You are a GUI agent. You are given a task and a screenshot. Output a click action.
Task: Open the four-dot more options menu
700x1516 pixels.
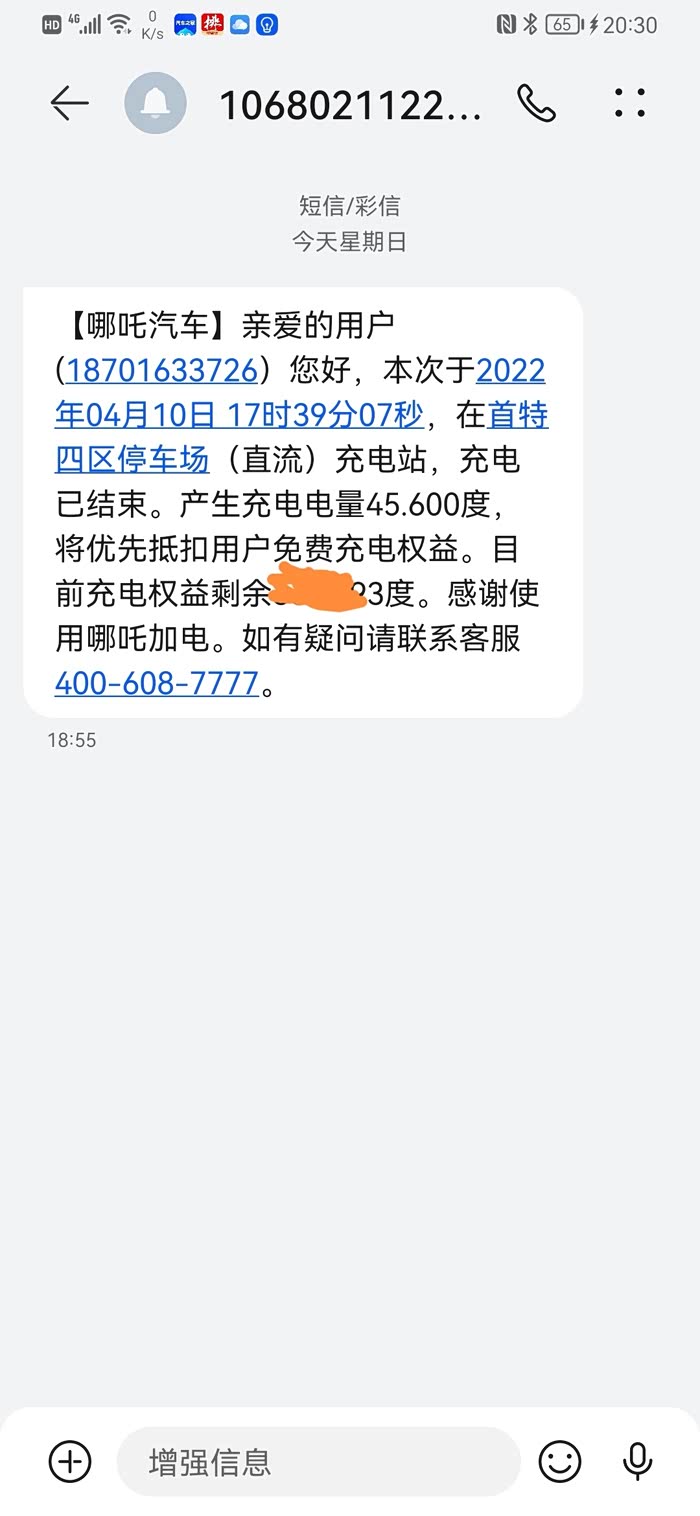(629, 103)
